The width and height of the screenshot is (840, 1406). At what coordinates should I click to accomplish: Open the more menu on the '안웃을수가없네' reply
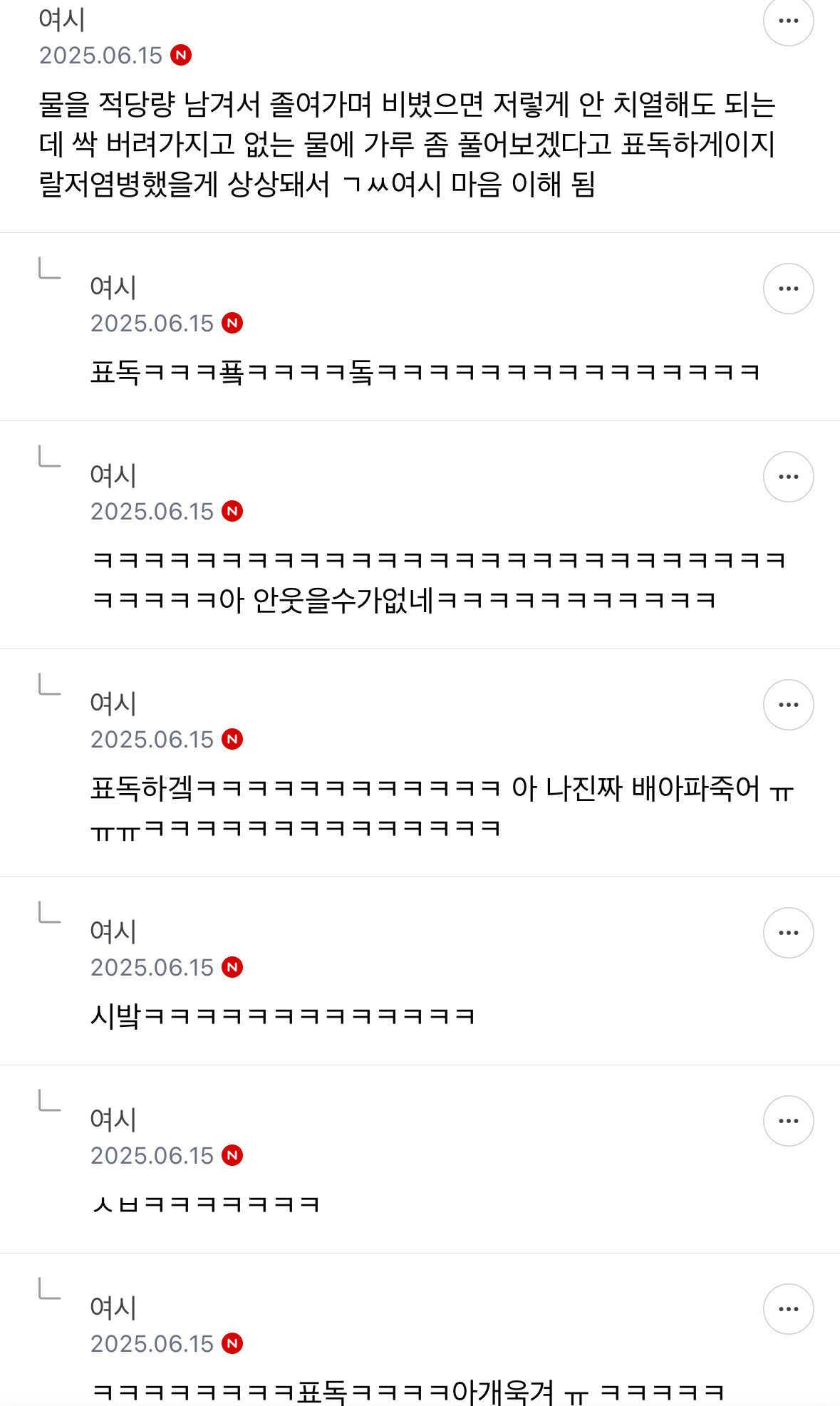tap(788, 477)
